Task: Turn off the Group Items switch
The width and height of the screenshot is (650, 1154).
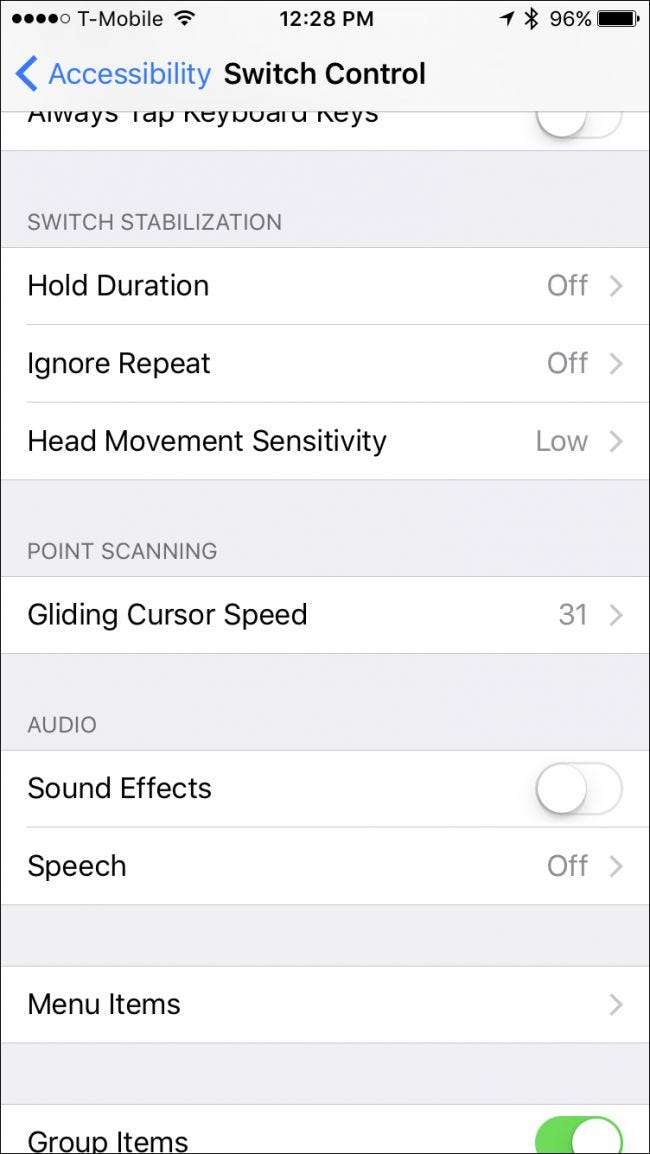Action: [578, 1137]
